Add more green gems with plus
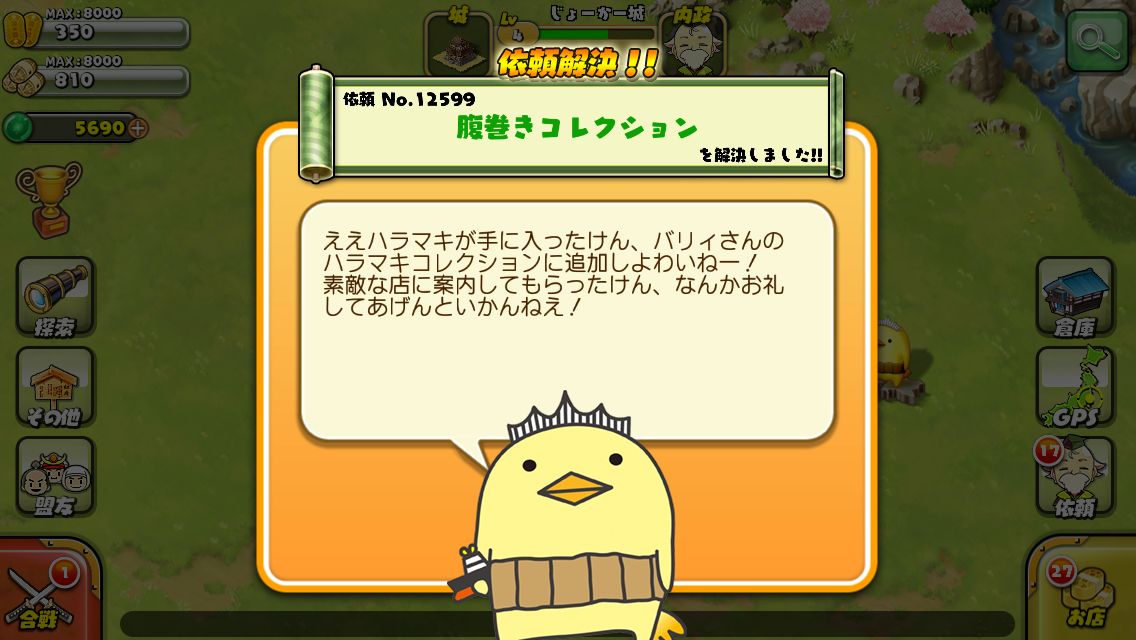 137,128
